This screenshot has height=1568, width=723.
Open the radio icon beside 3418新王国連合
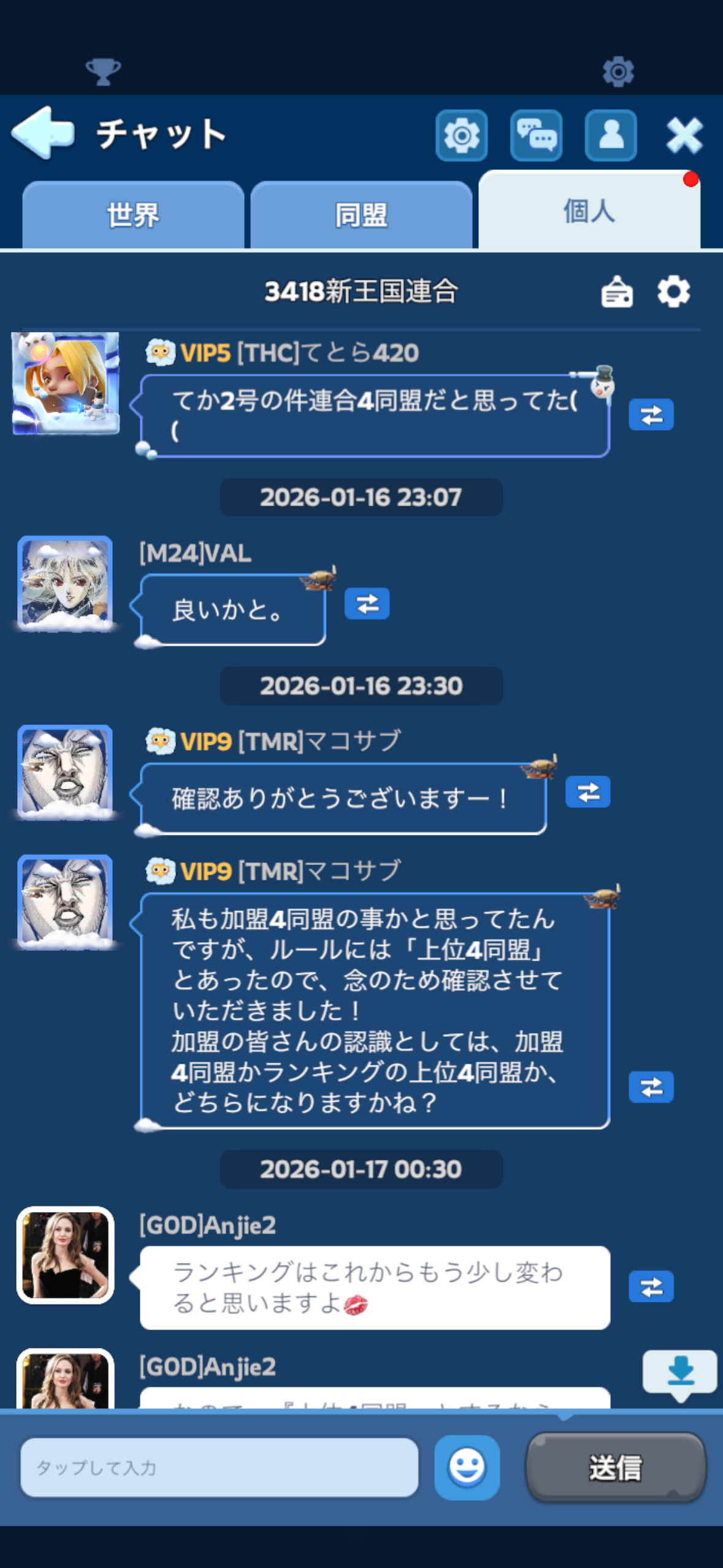pos(617,291)
